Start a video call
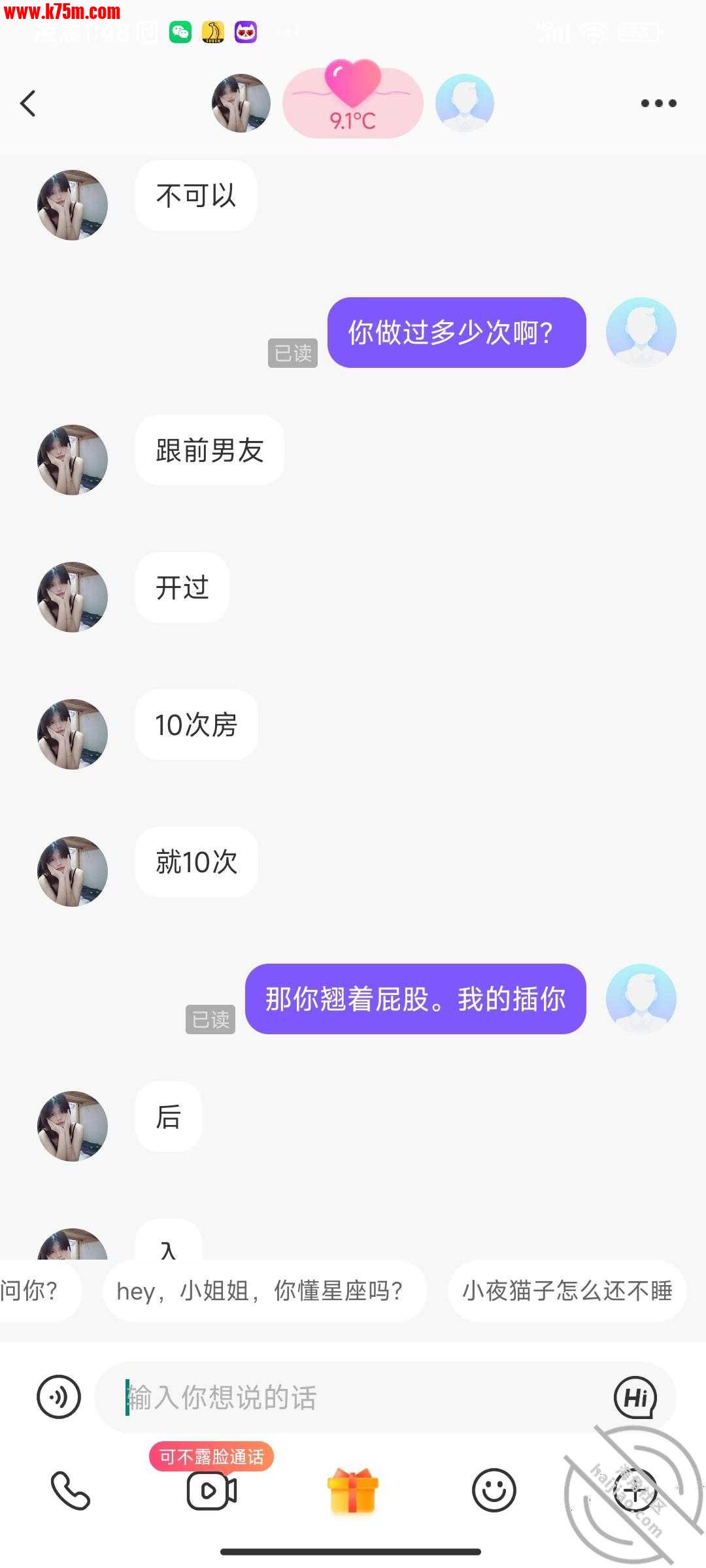 [x=212, y=1491]
